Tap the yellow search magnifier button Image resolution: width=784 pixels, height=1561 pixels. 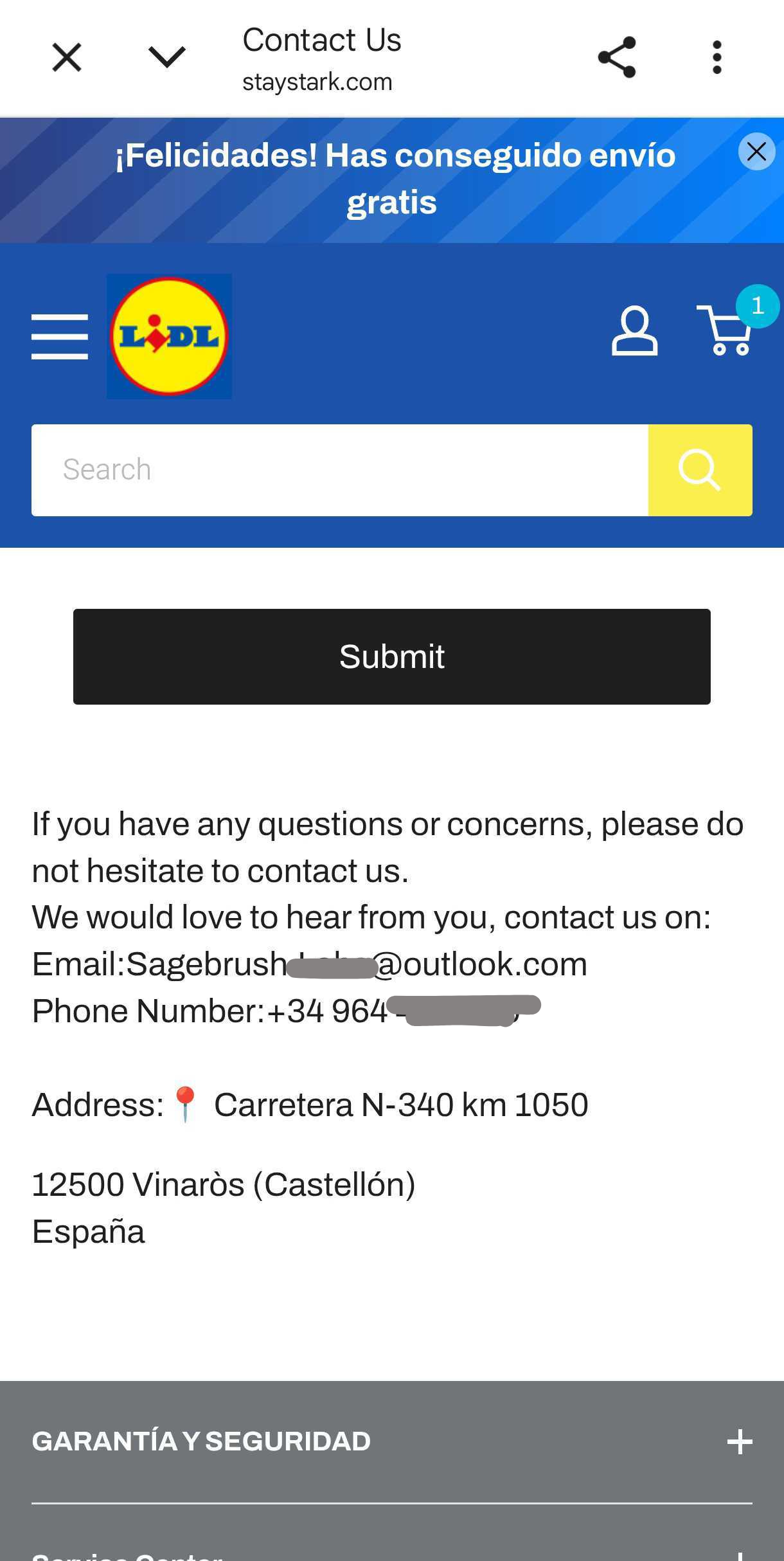coord(700,470)
